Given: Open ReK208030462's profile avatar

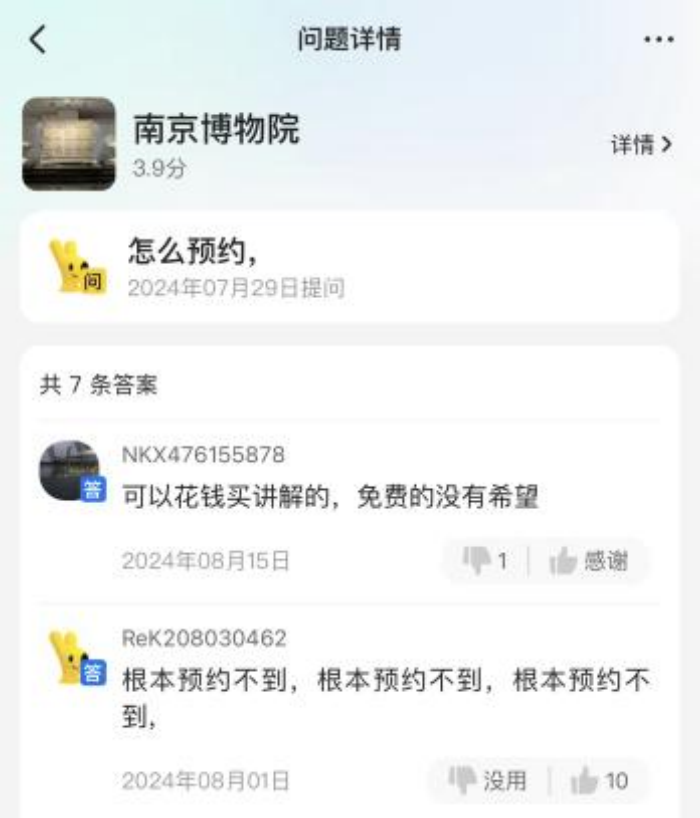Looking at the screenshot, I should pos(73,656).
